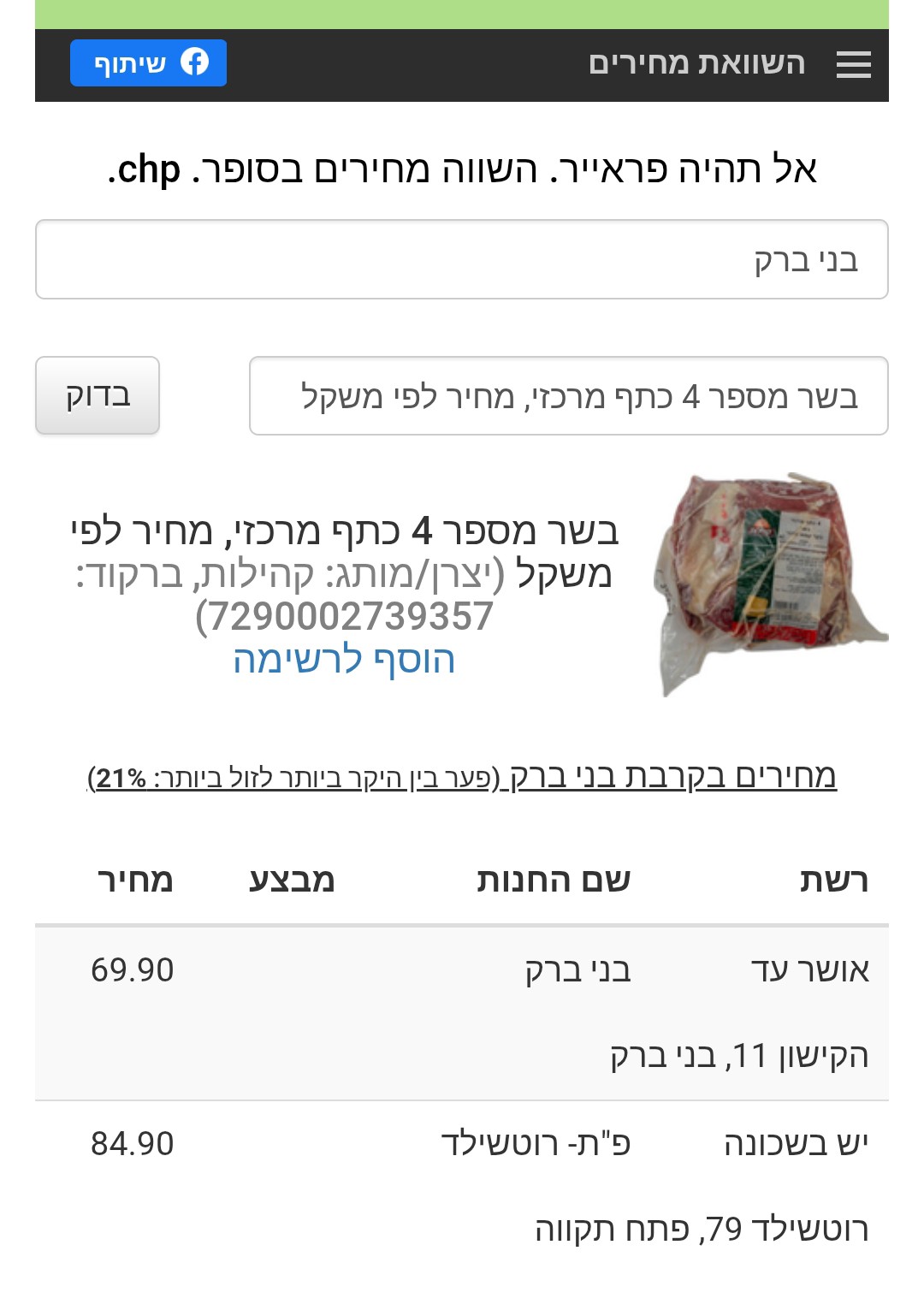
Task: Tap the city field showing בני ברק
Action: click(461, 259)
